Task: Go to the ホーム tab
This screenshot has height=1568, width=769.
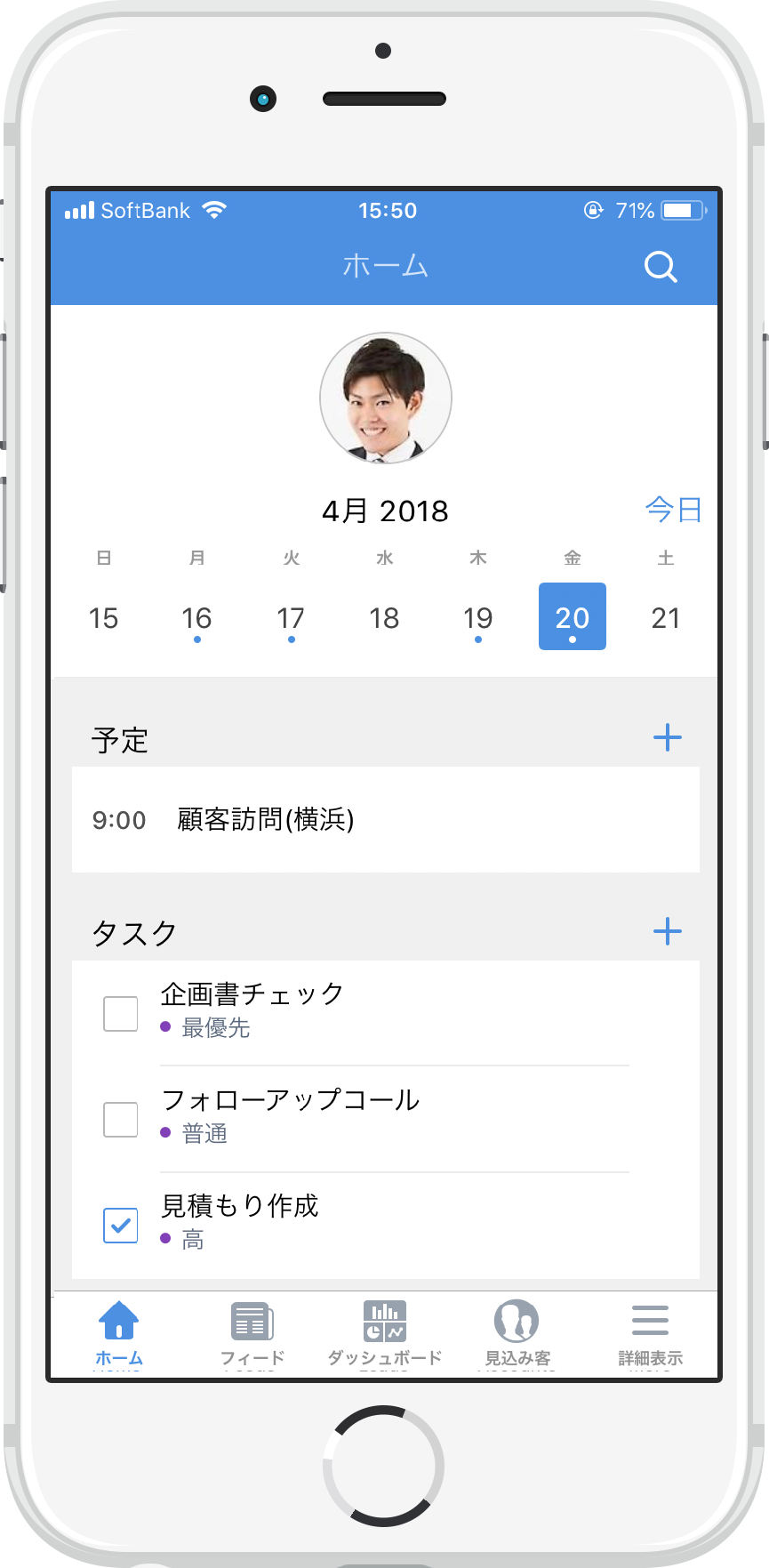Action: [x=118, y=1332]
